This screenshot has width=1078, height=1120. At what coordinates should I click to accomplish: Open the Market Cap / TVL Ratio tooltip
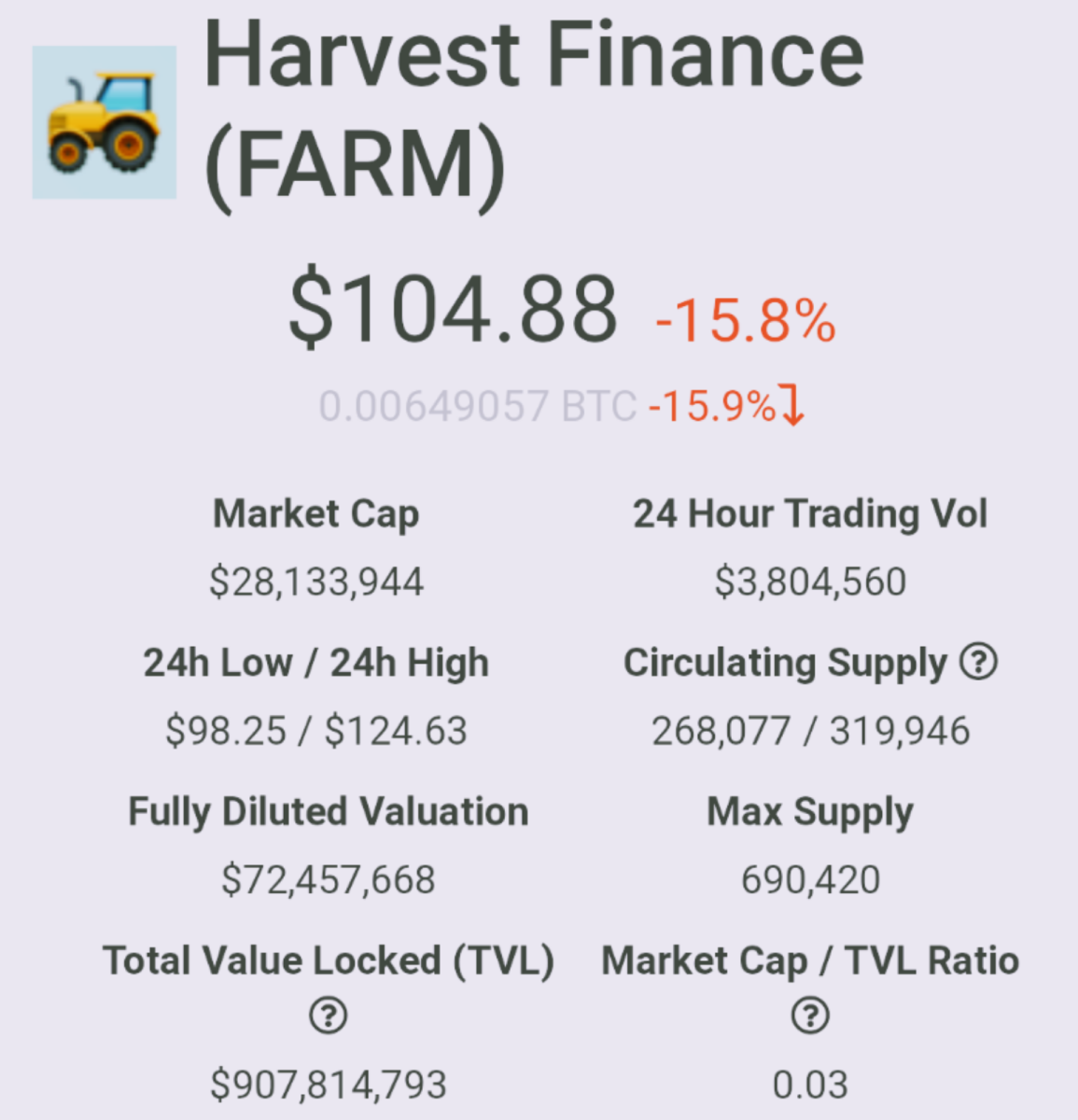(810, 1017)
